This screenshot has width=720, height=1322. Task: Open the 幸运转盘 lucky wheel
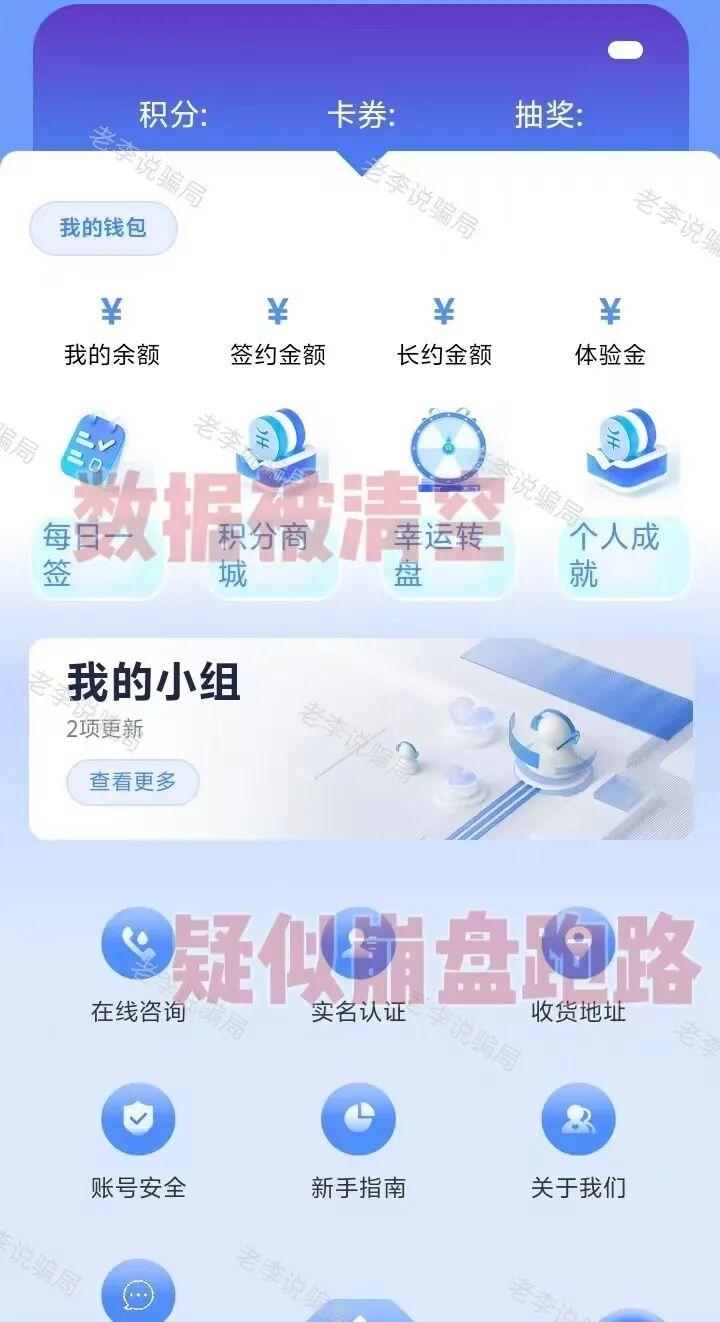pos(446,505)
